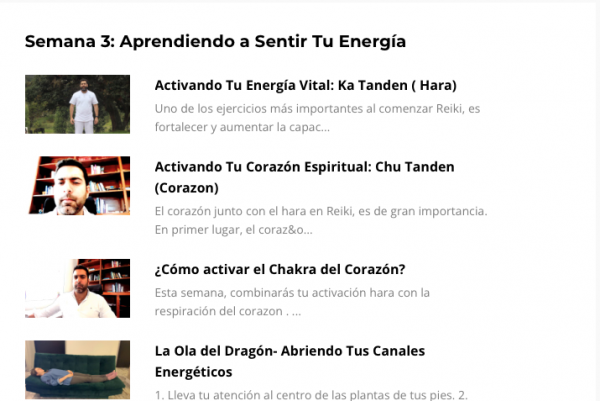This screenshot has height=401, width=600.
Task: Tap the Chakra del Corazón video thumbnail
Action: click(77, 288)
